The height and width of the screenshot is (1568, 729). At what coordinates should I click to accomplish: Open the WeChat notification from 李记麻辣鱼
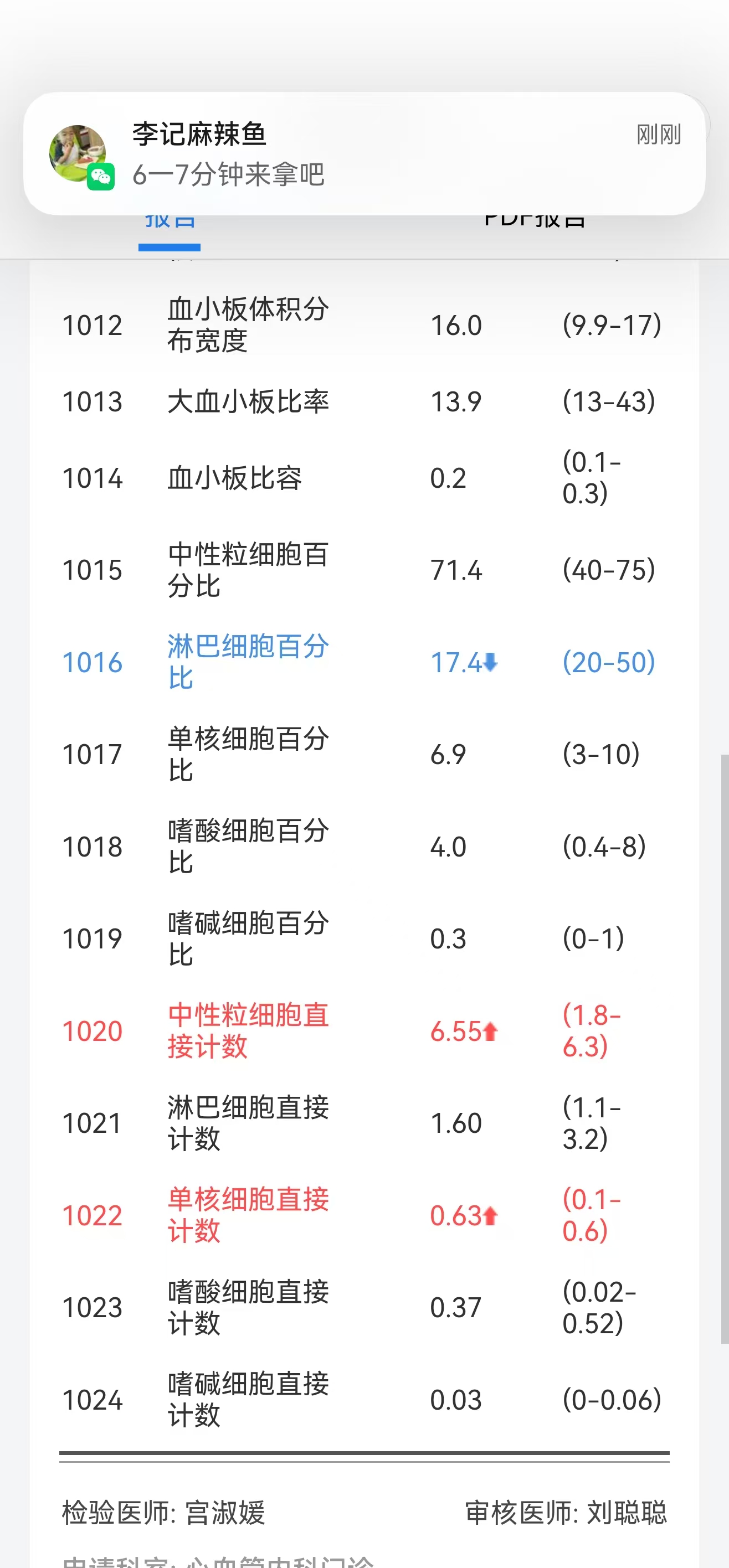click(x=363, y=153)
